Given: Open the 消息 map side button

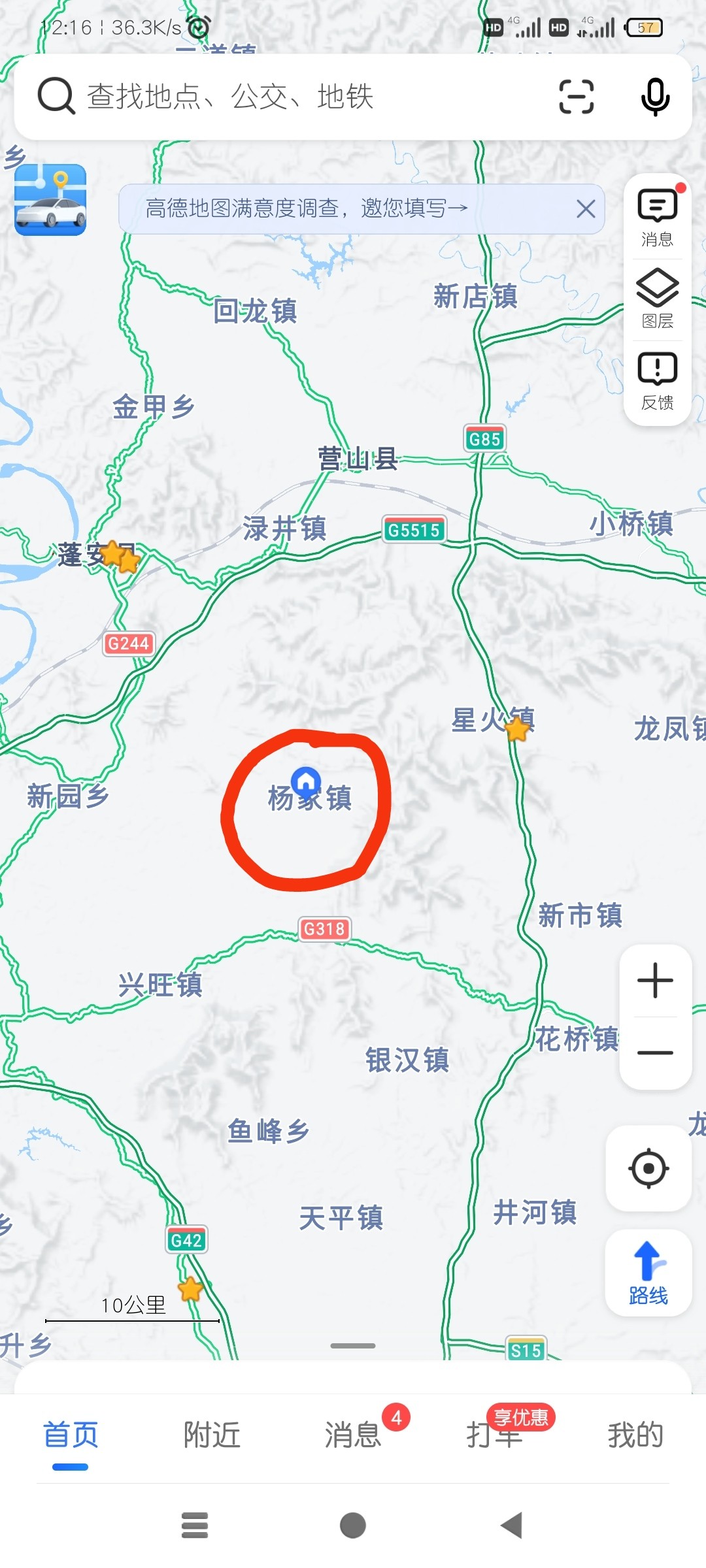Looking at the screenshot, I should 657,218.
